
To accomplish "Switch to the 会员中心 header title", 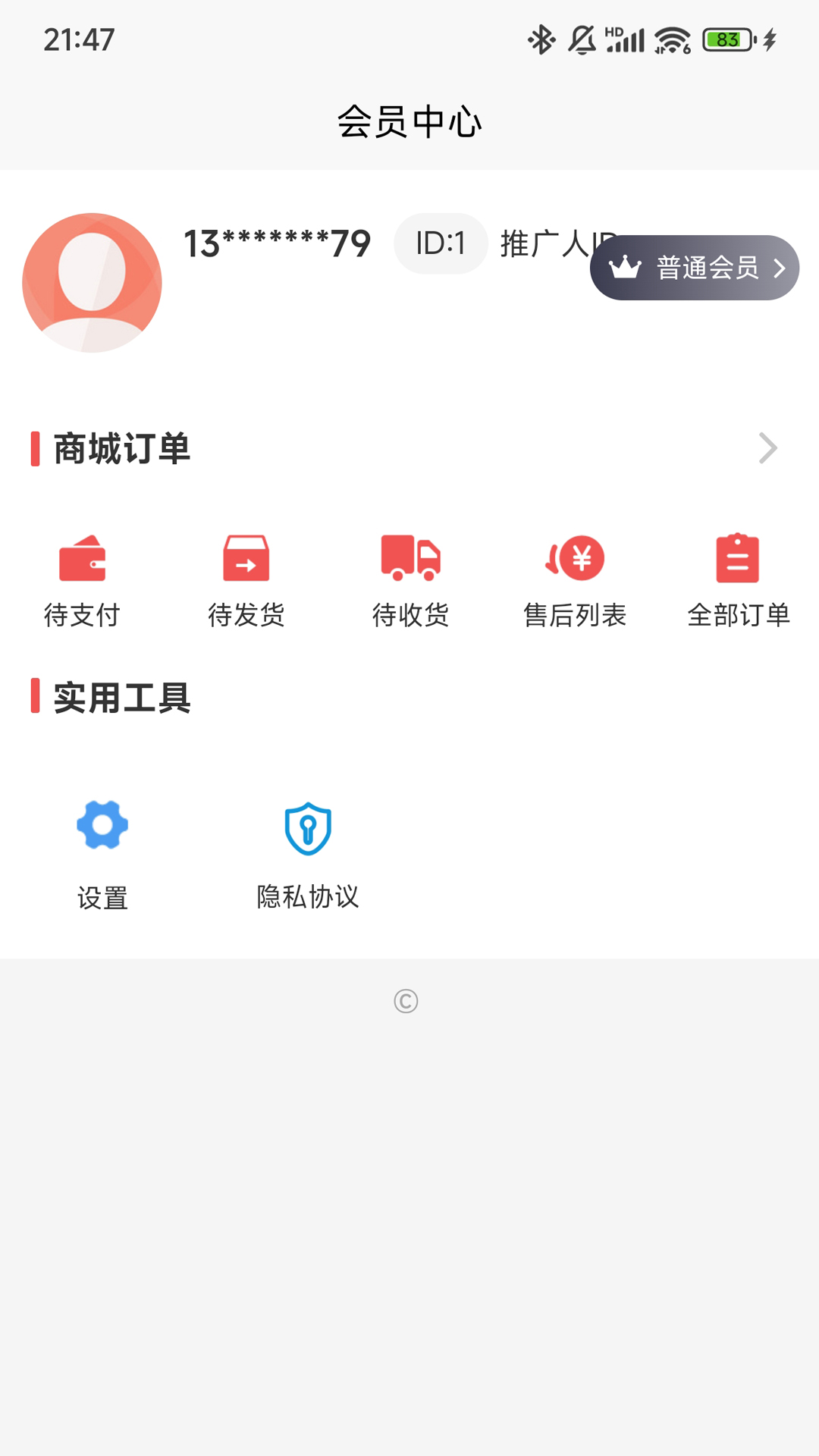I will tap(409, 121).
